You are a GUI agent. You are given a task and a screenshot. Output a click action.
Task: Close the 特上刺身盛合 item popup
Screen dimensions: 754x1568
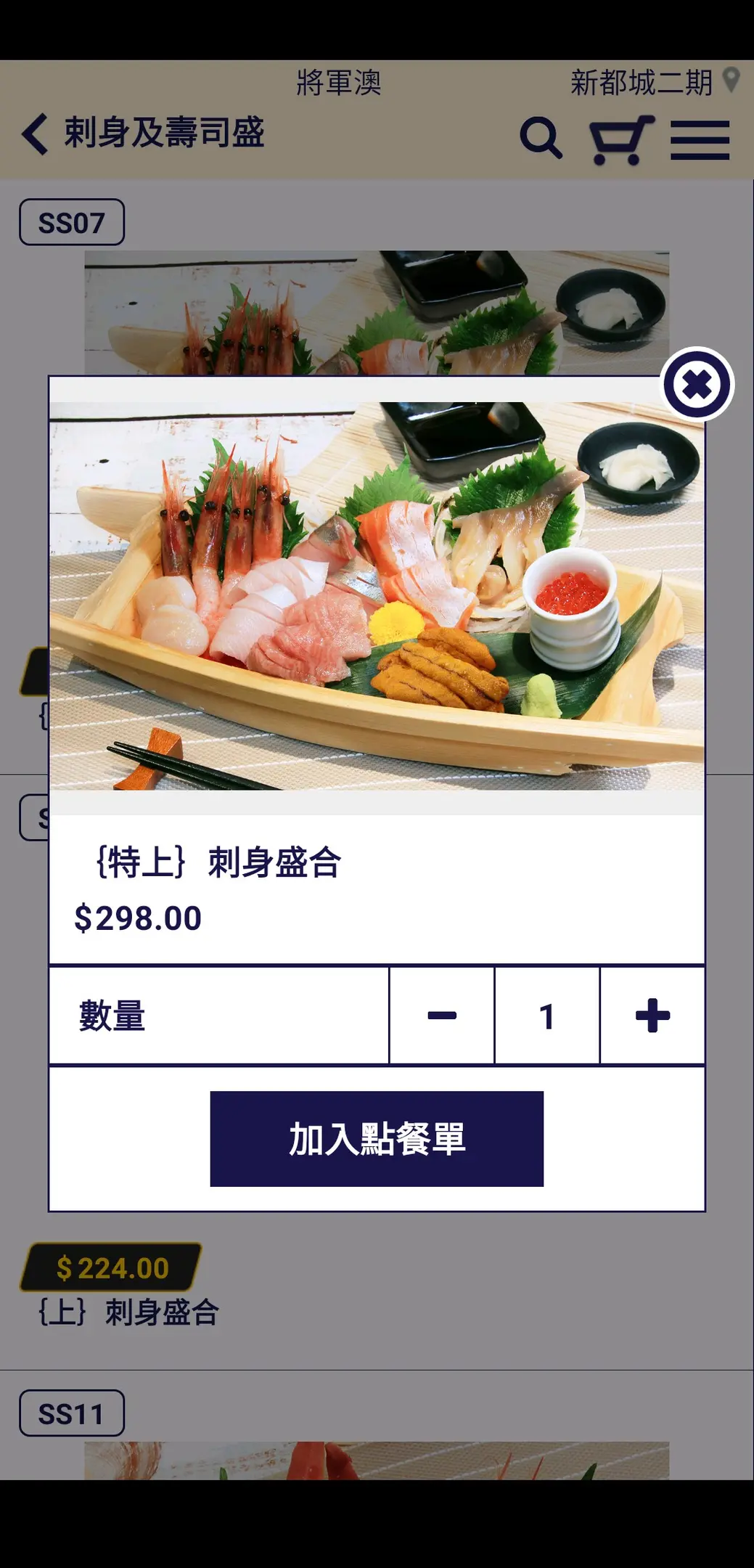click(x=697, y=385)
